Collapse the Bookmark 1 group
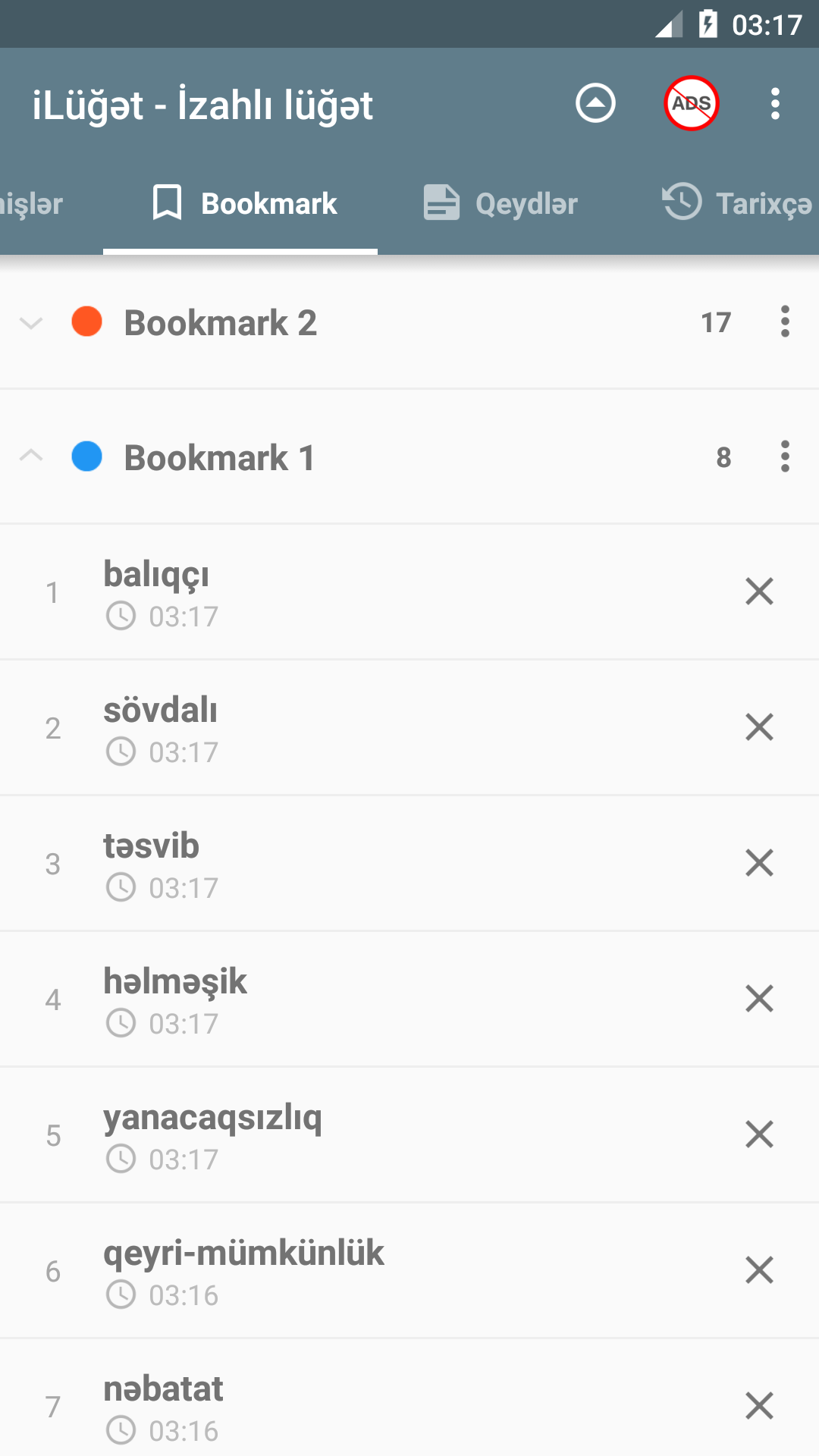The image size is (819, 1456). [x=31, y=457]
